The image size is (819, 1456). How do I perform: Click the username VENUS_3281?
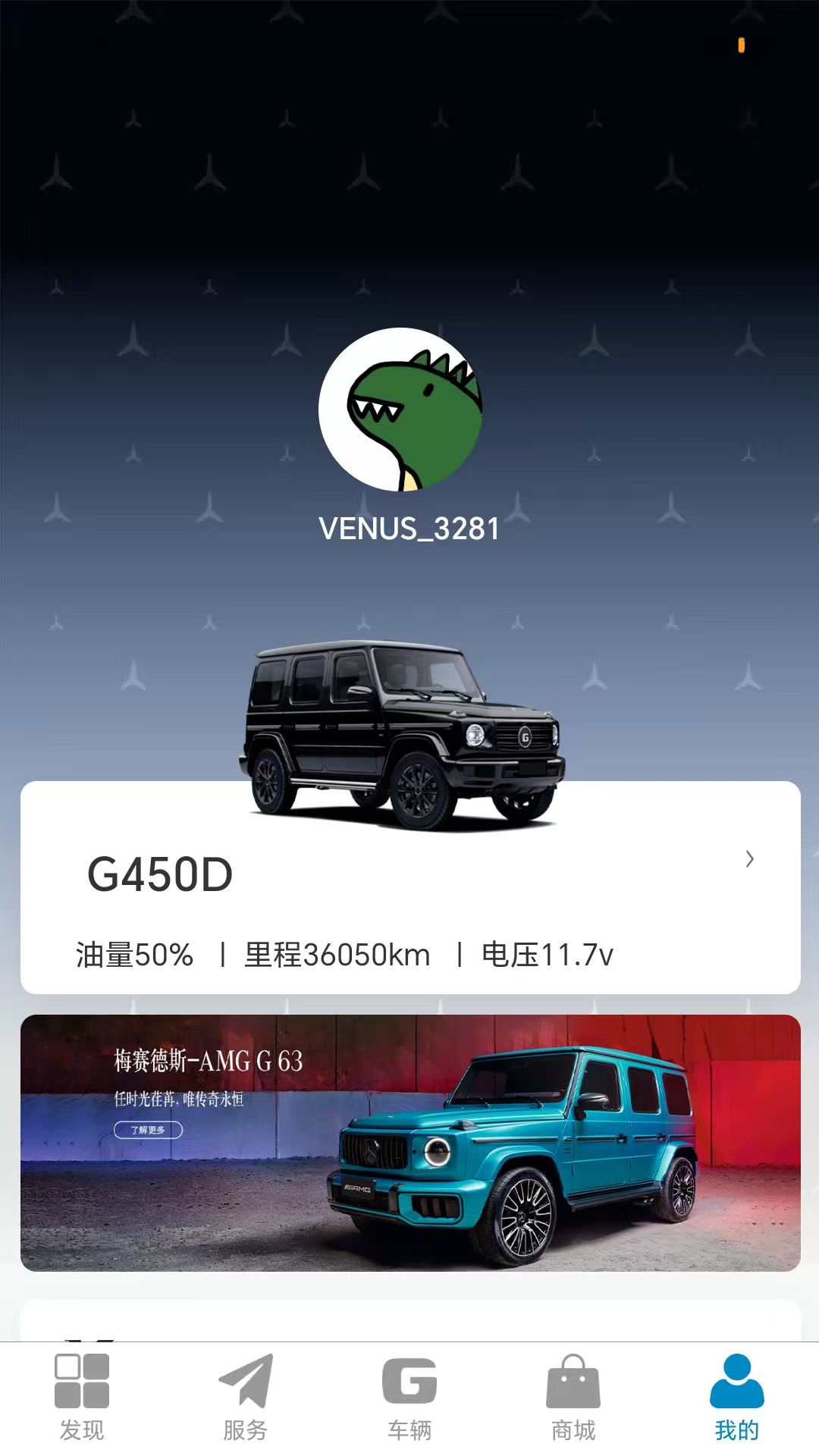(409, 529)
